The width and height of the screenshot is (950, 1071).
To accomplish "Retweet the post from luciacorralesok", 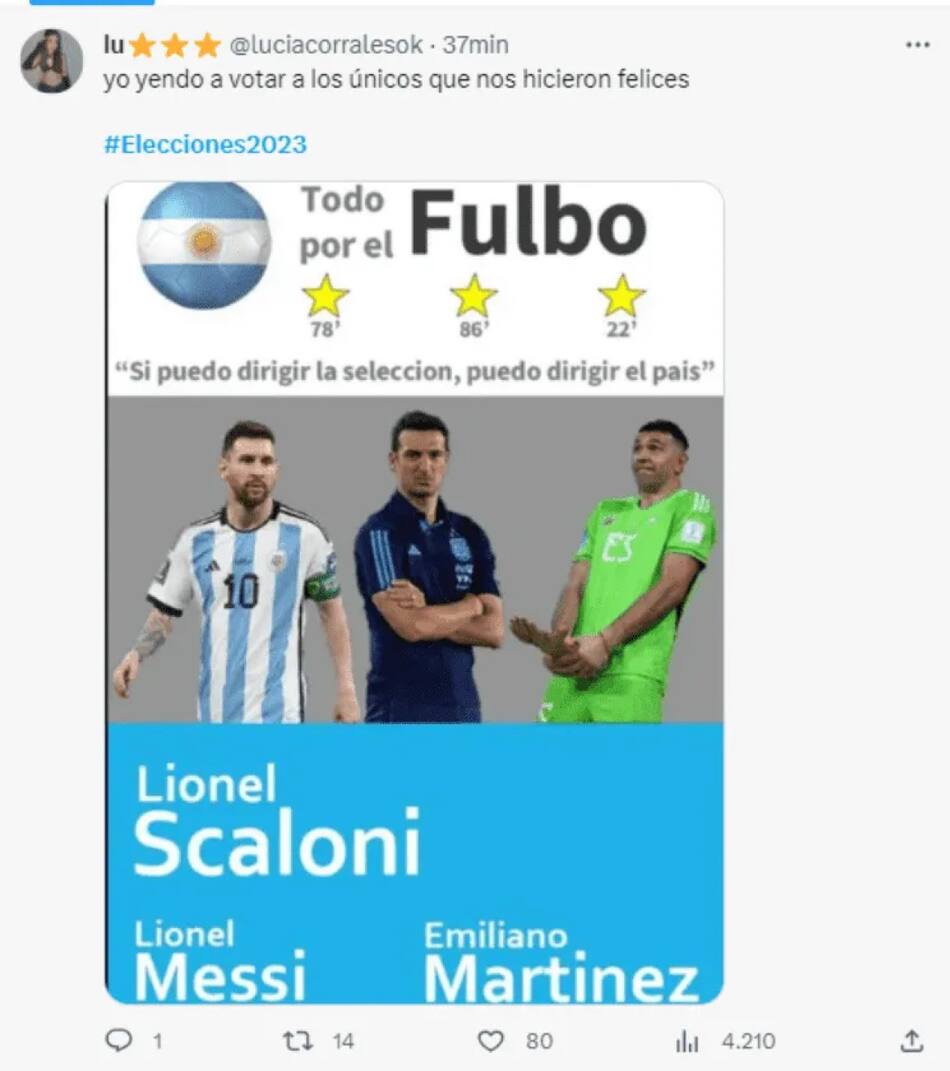I will pyautogui.click(x=297, y=1041).
